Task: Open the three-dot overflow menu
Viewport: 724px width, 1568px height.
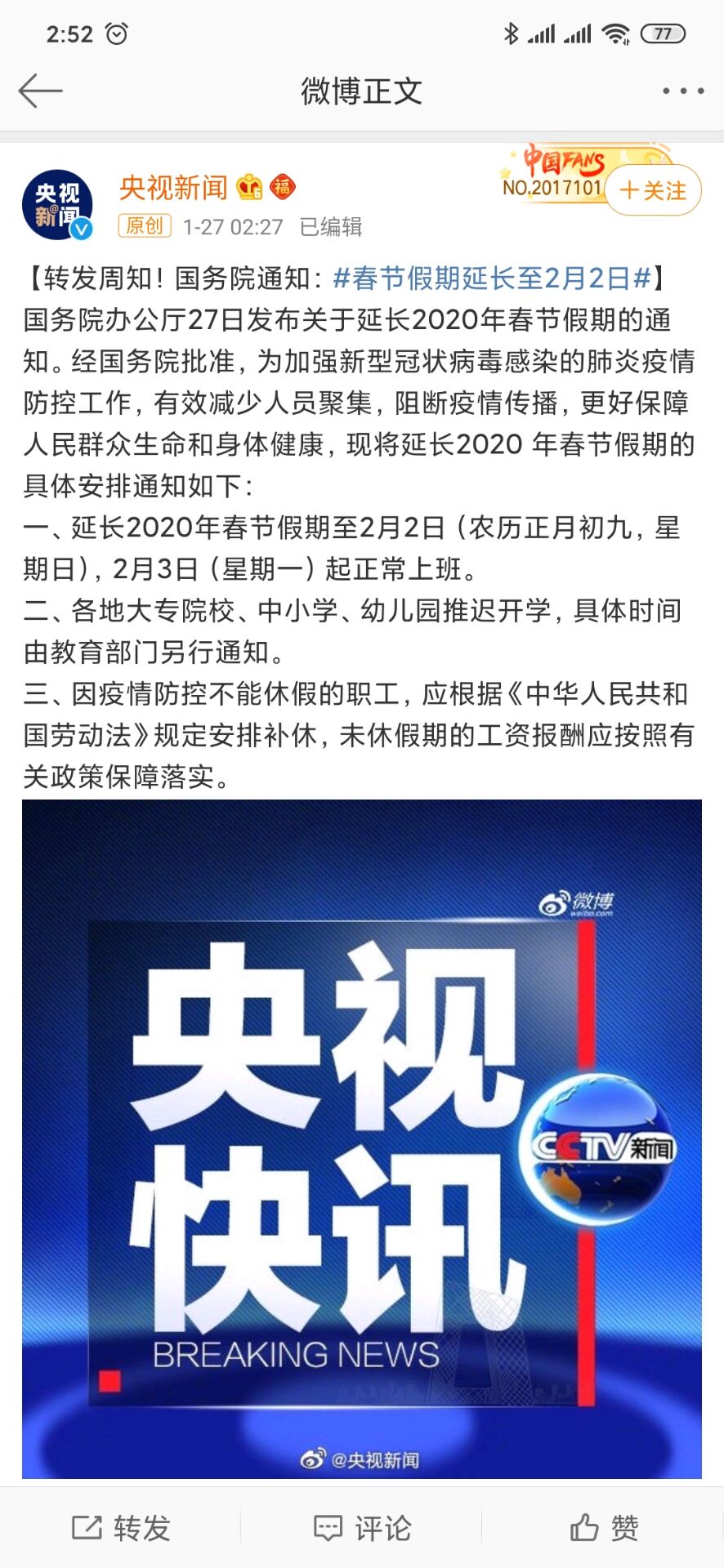Action: point(683,91)
